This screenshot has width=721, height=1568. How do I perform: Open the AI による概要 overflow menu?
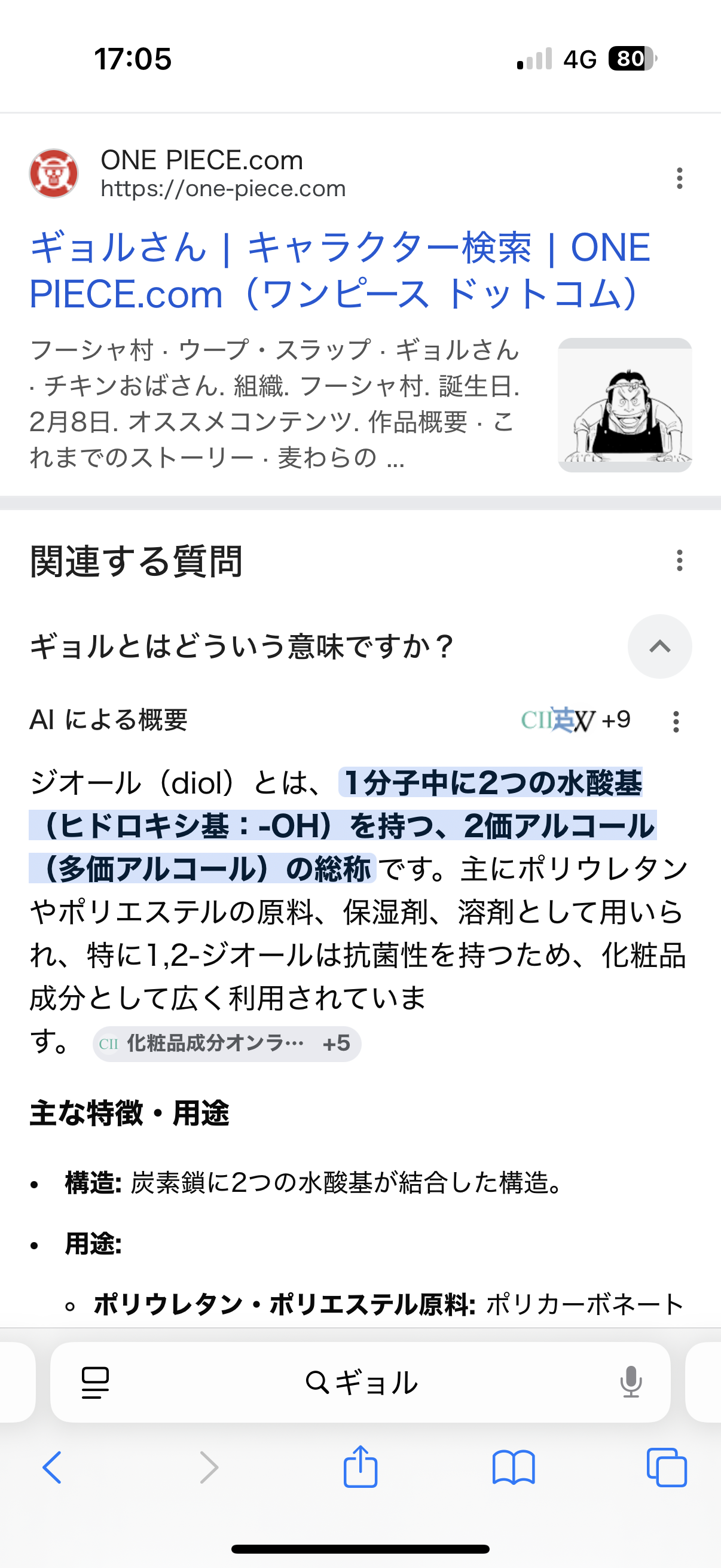pyautogui.click(x=676, y=721)
